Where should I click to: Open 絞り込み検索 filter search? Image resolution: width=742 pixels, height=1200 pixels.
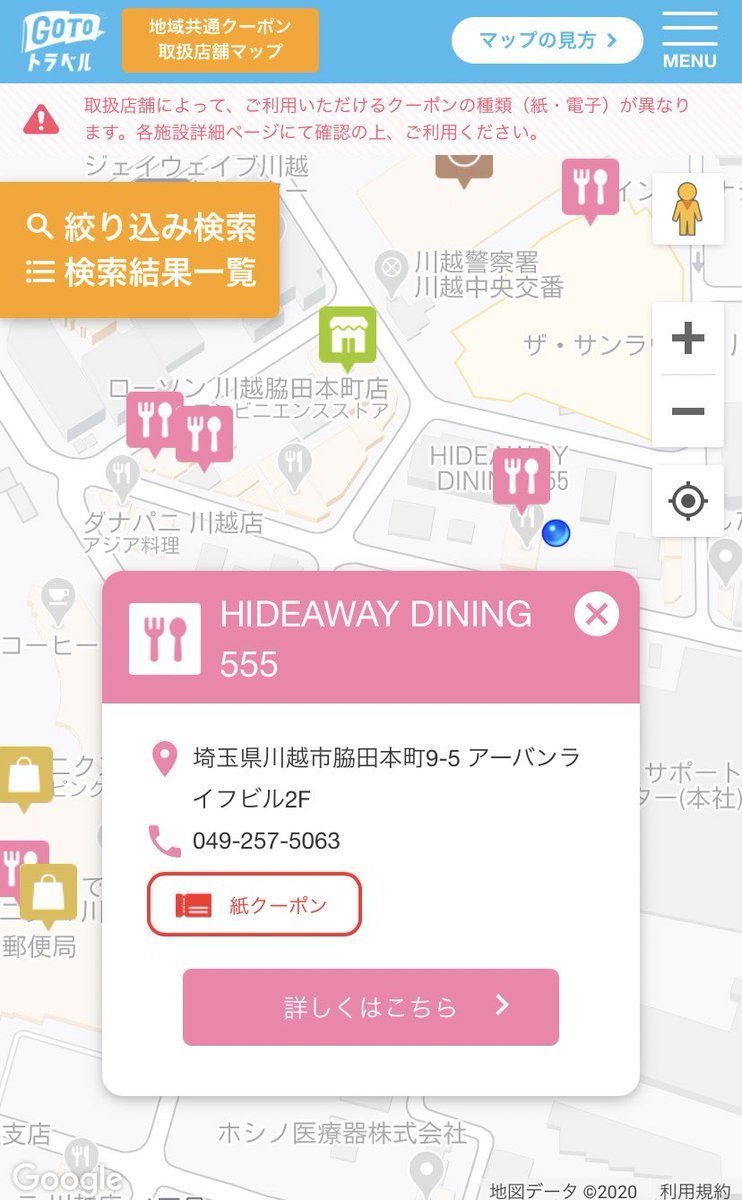[x=140, y=227]
